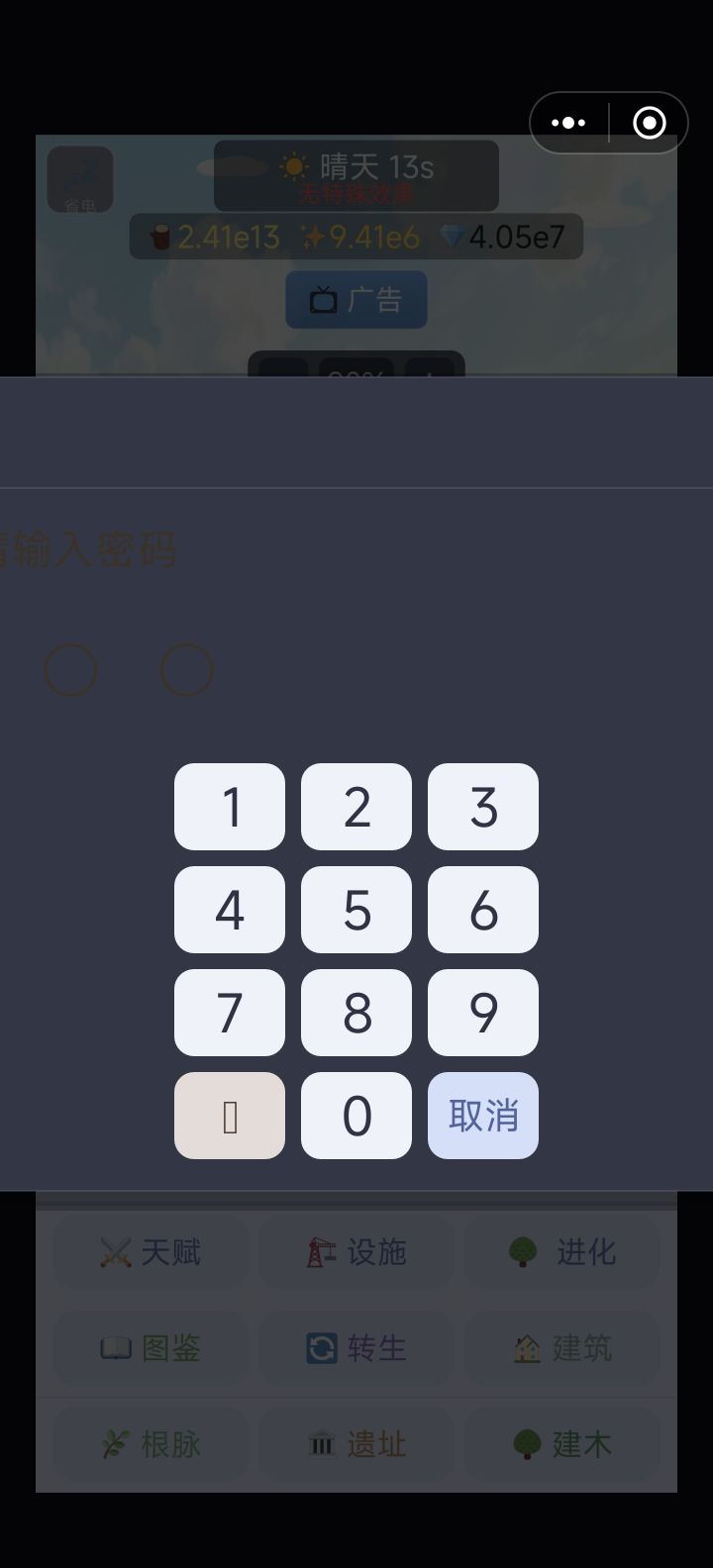Tap the 省电 power-saving icon
The width and height of the screenshot is (713, 1568).
pos(81,178)
